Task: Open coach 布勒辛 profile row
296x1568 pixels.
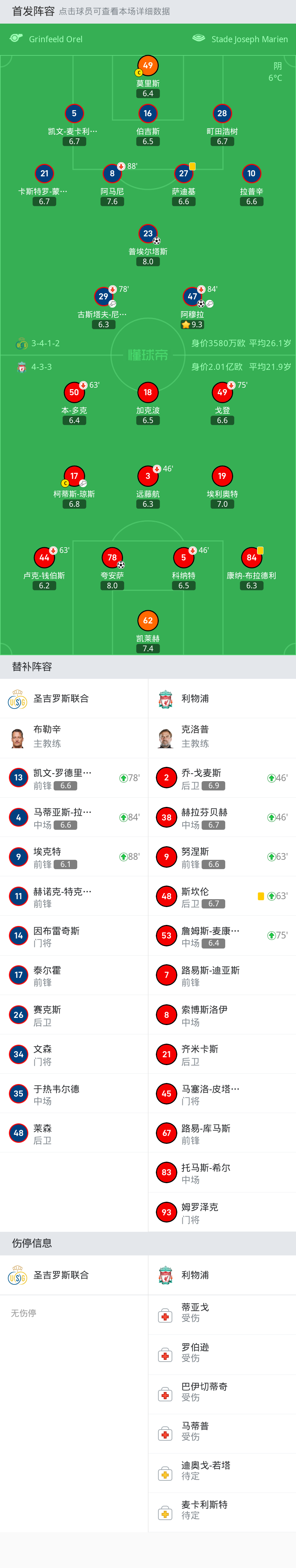Action: [x=74, y=737]
